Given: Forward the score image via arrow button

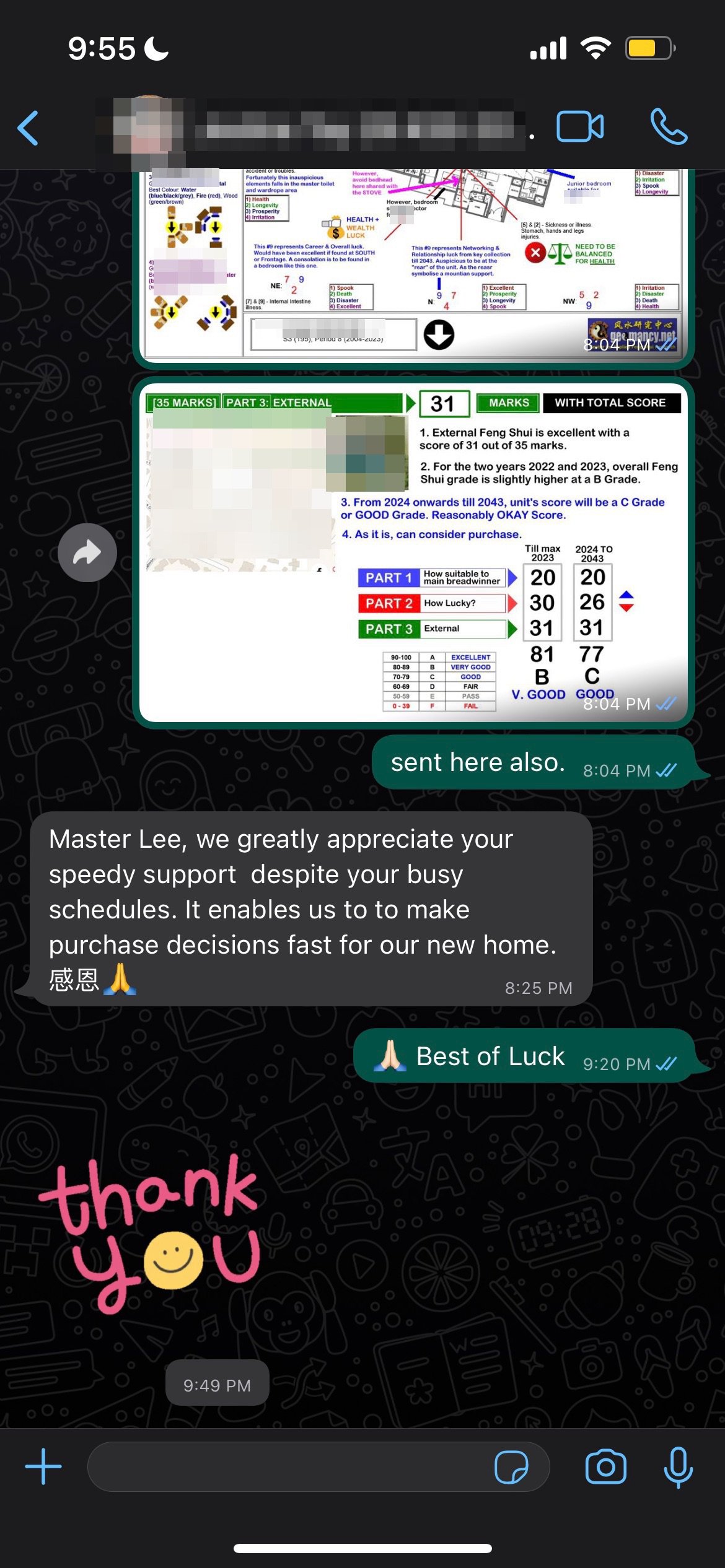Looking at the screenshot, I should 87,552.
